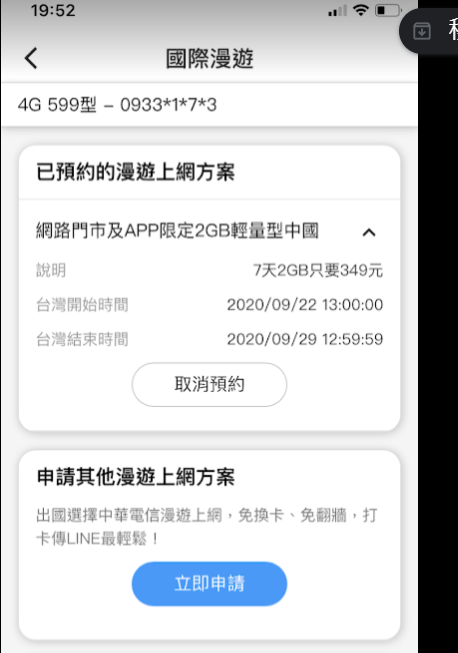The width and height of the screenshot is (458, 653).
Task: Tap 取消預約 to cancel the reservation
Action: coord(209,384)
